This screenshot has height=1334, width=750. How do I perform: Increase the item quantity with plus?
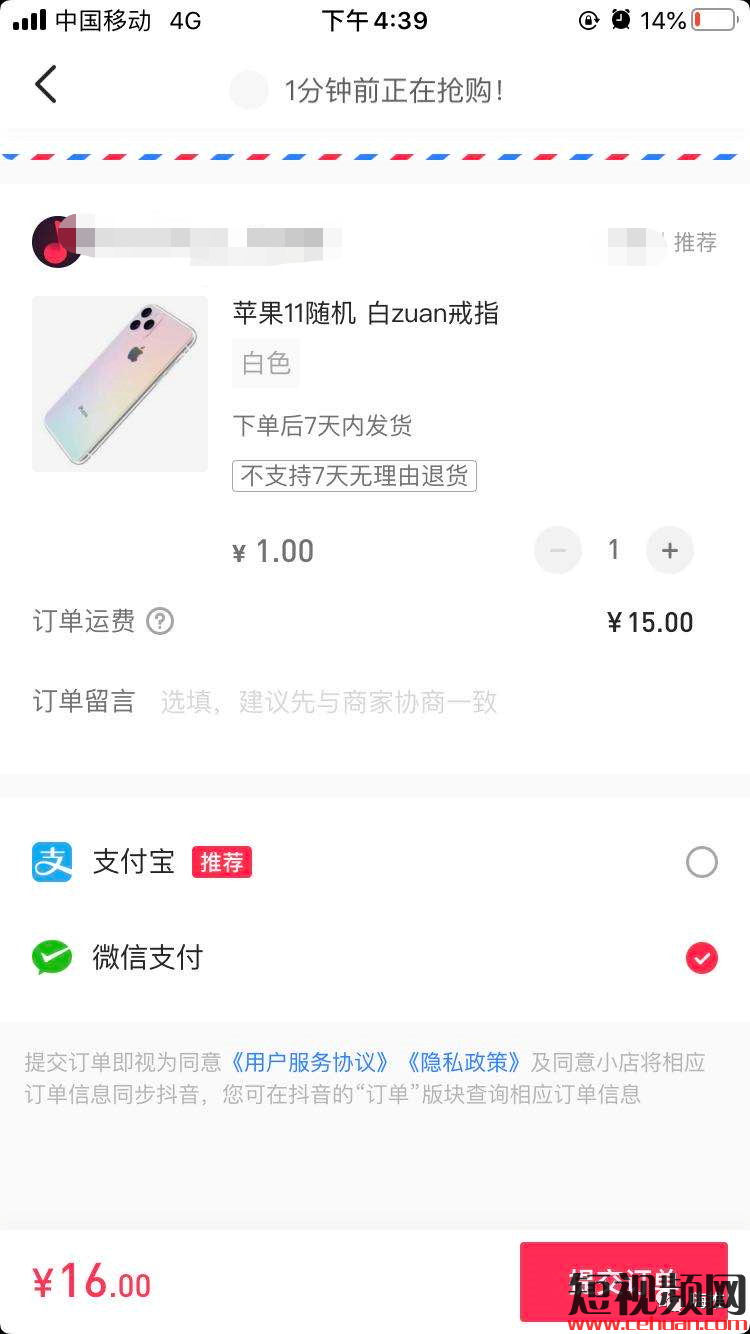point(669,550)
